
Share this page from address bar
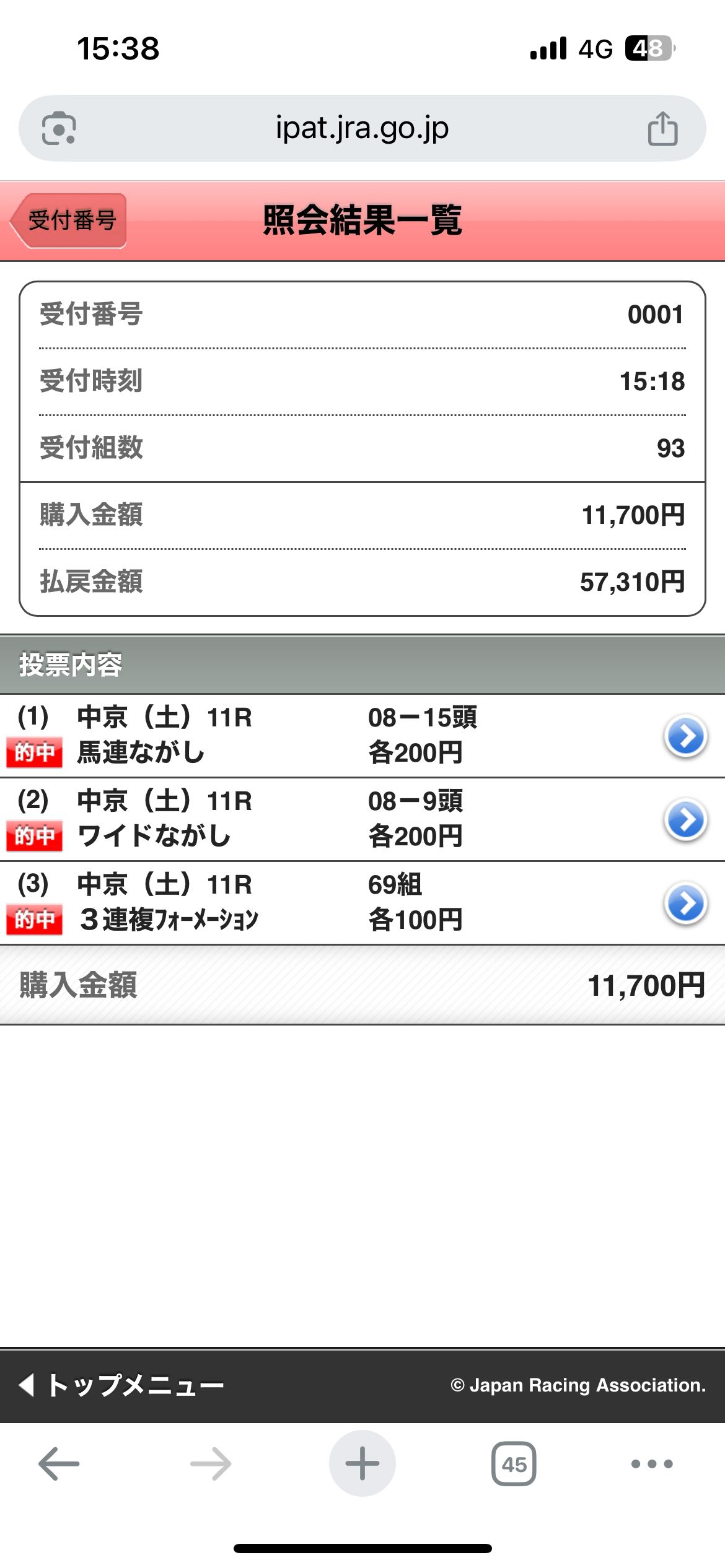(662, 129)
